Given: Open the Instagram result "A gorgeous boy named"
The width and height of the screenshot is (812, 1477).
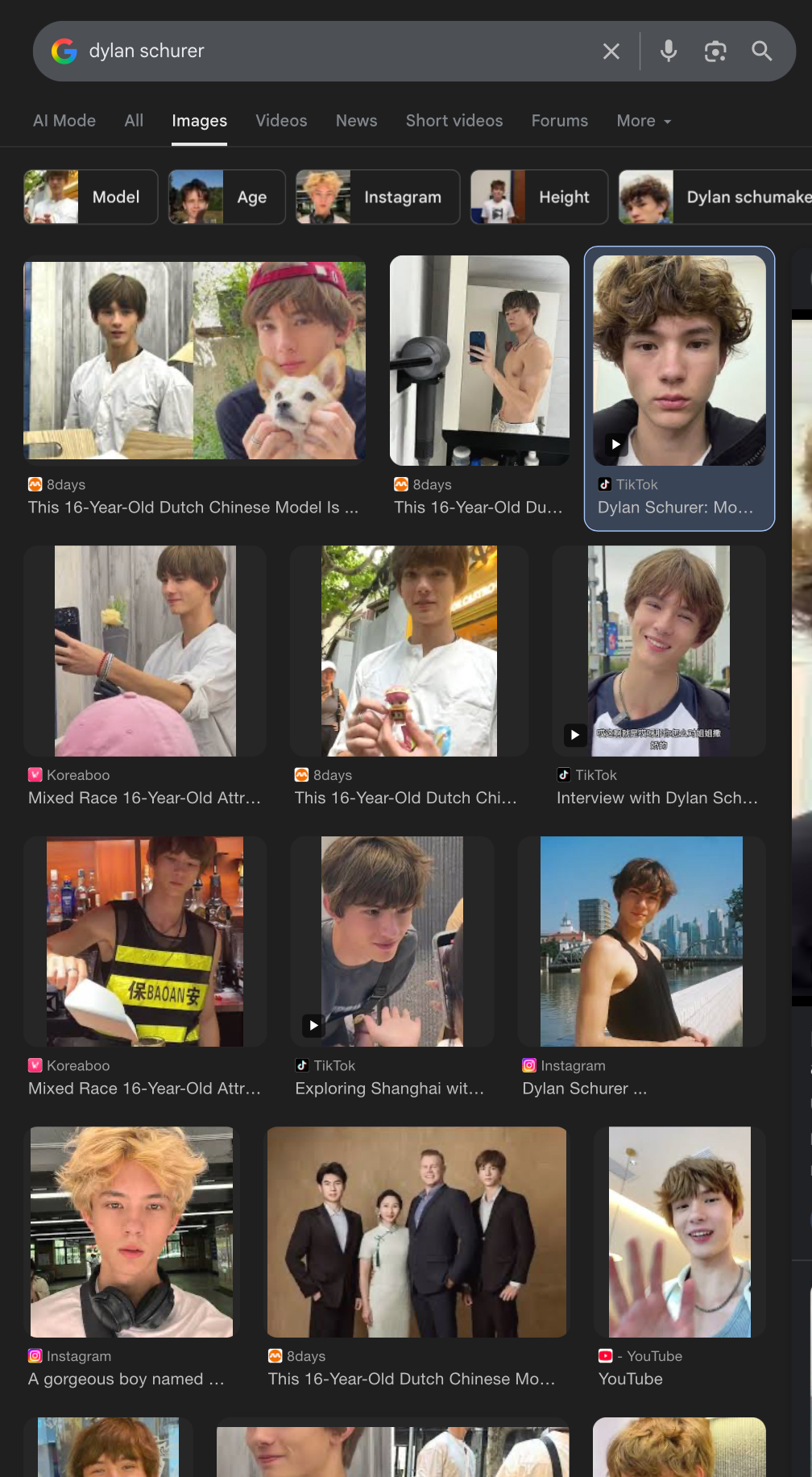Looking at the screenshot, I should click(x=131, y=1232).
